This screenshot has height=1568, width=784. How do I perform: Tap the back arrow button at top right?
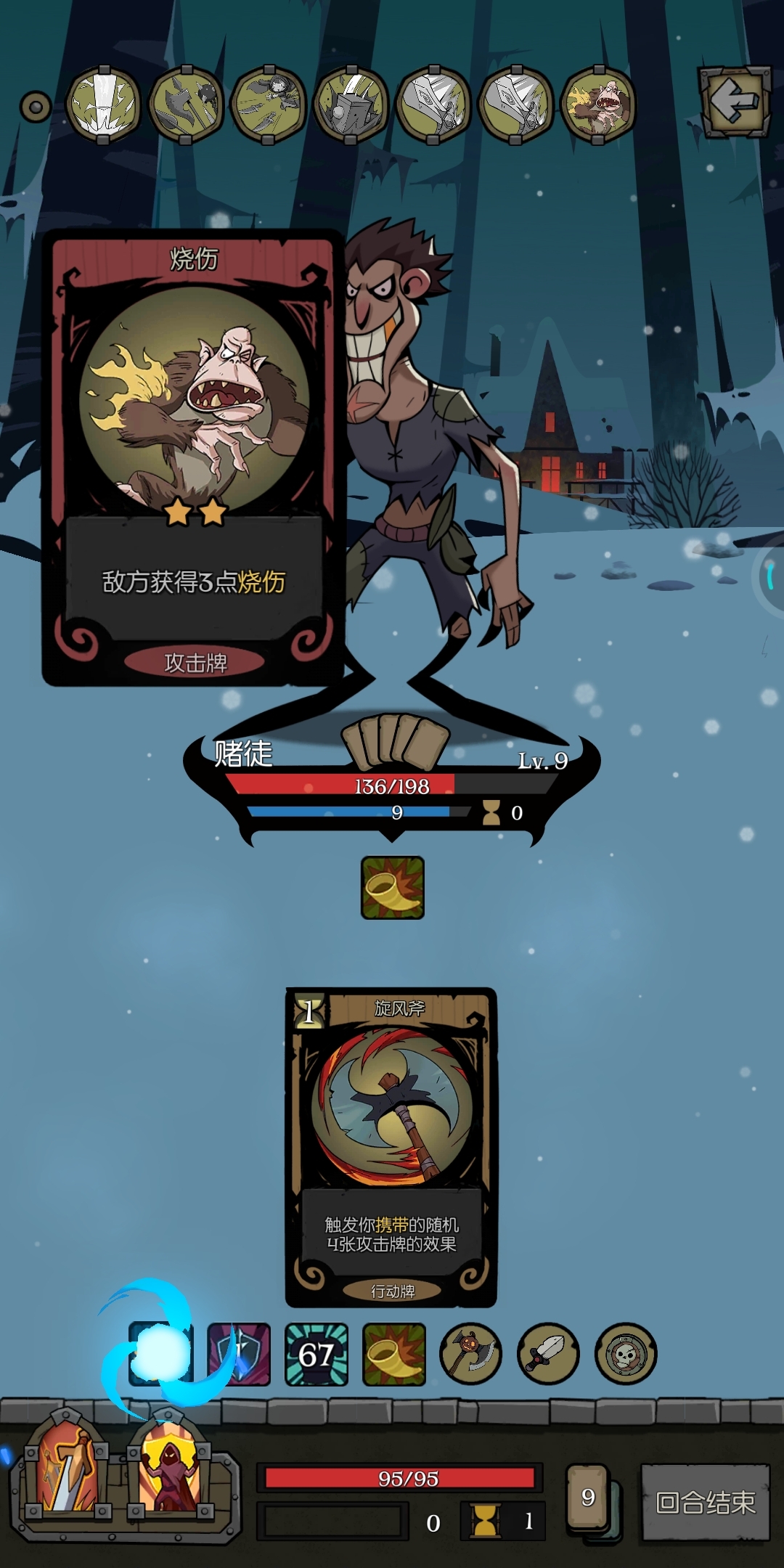coord(734,102)
